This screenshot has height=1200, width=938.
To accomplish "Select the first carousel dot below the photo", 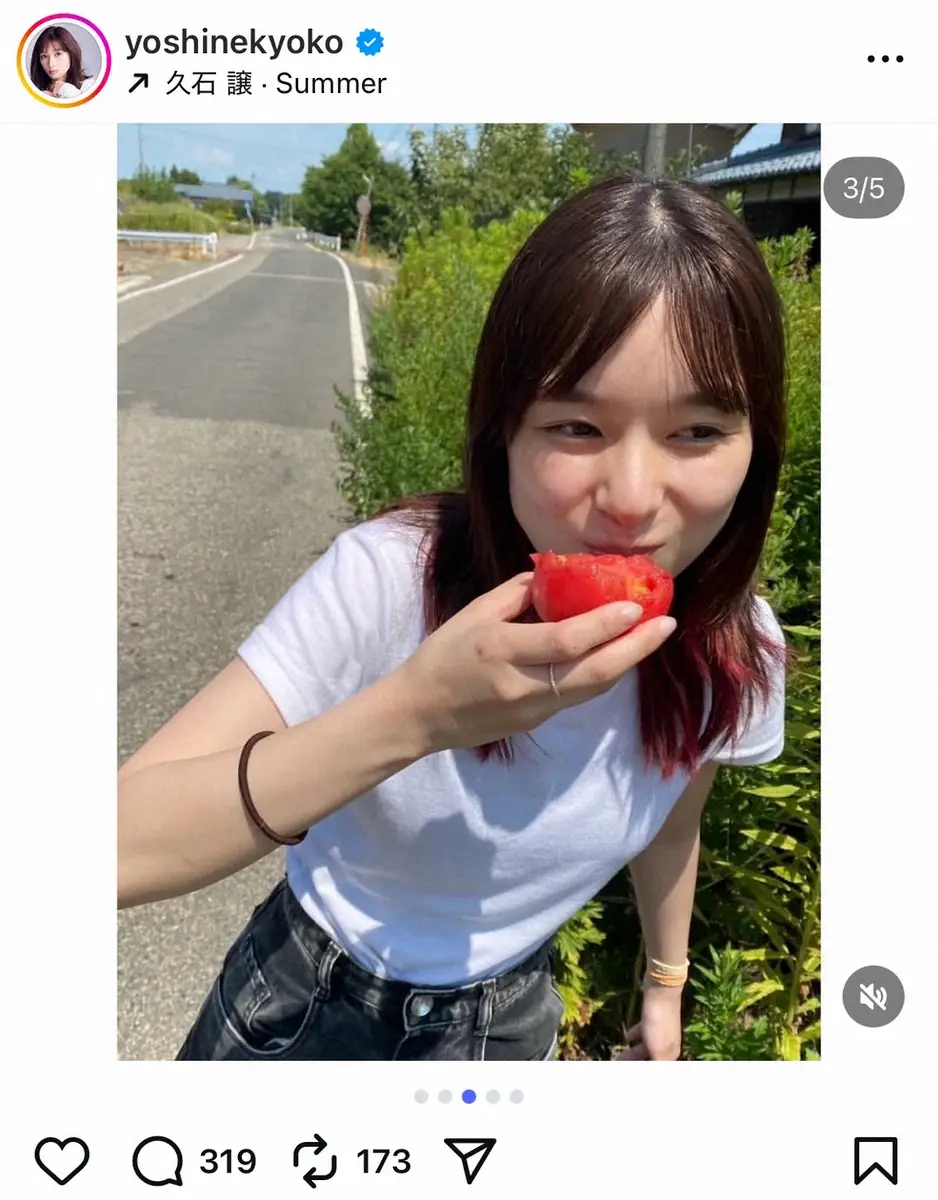I will tap(421, 1096).
